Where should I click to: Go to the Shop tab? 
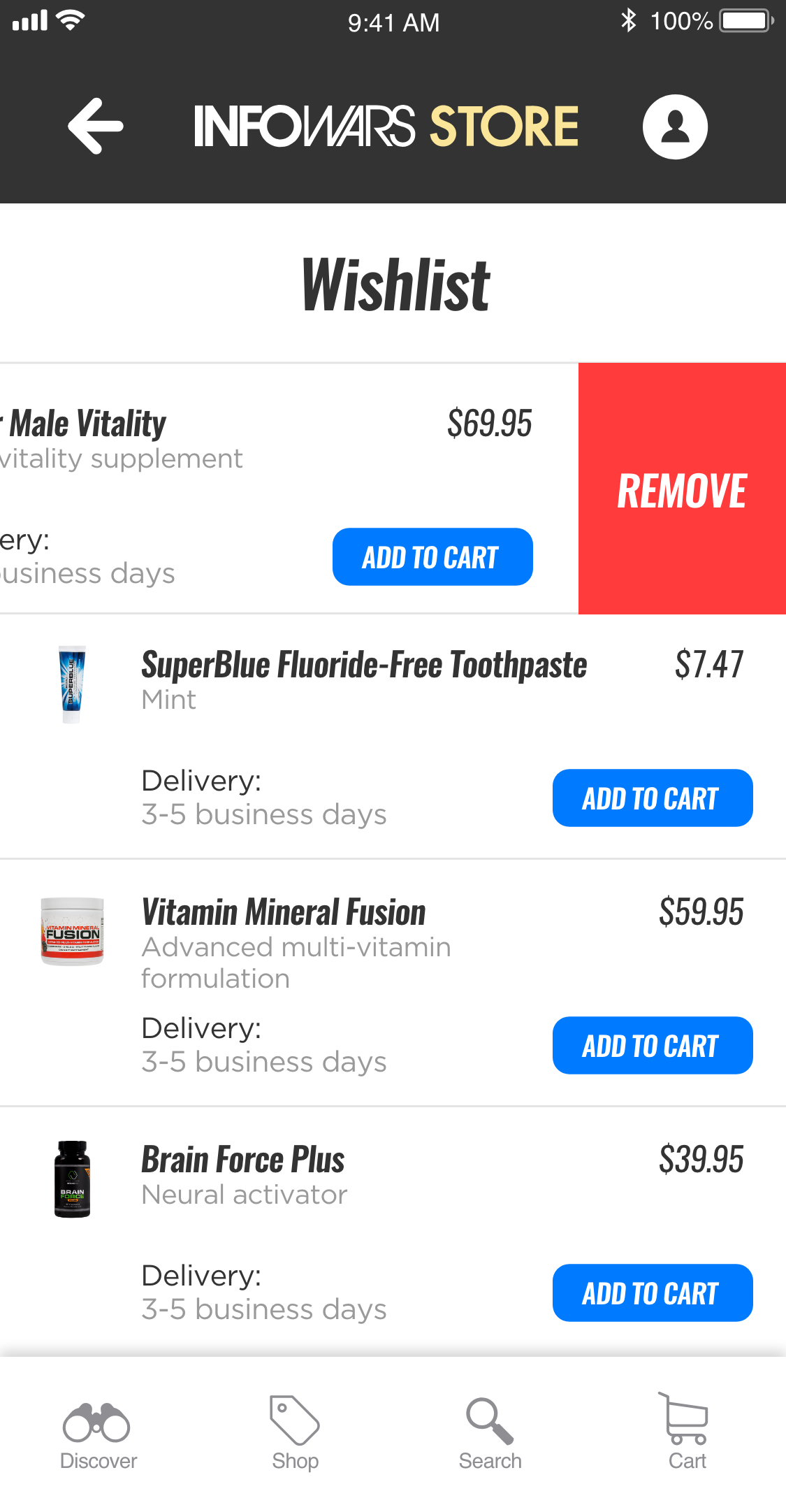tap(295, 1433)
